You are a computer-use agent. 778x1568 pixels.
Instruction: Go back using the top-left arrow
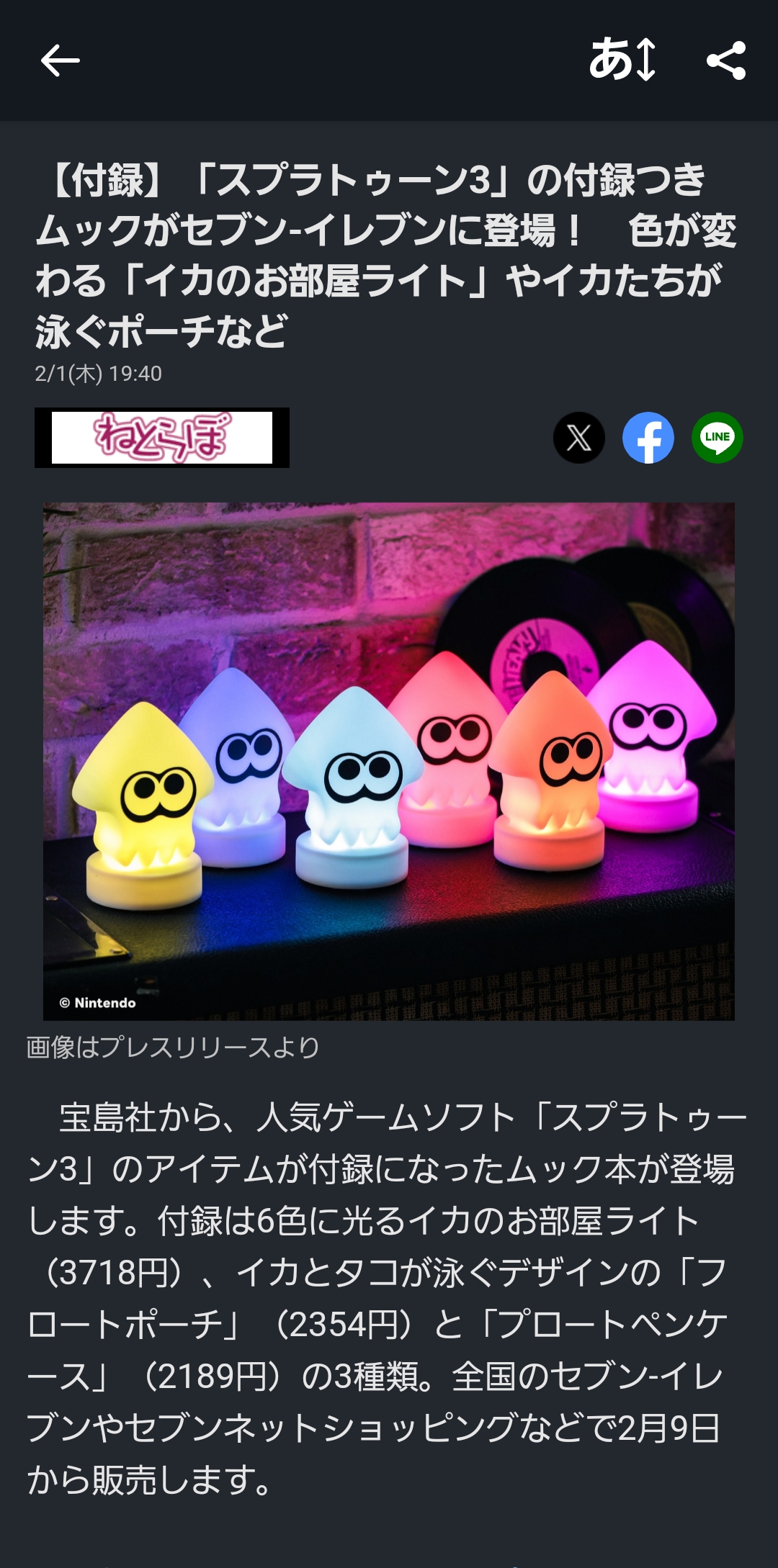click(x=61, y=60)
